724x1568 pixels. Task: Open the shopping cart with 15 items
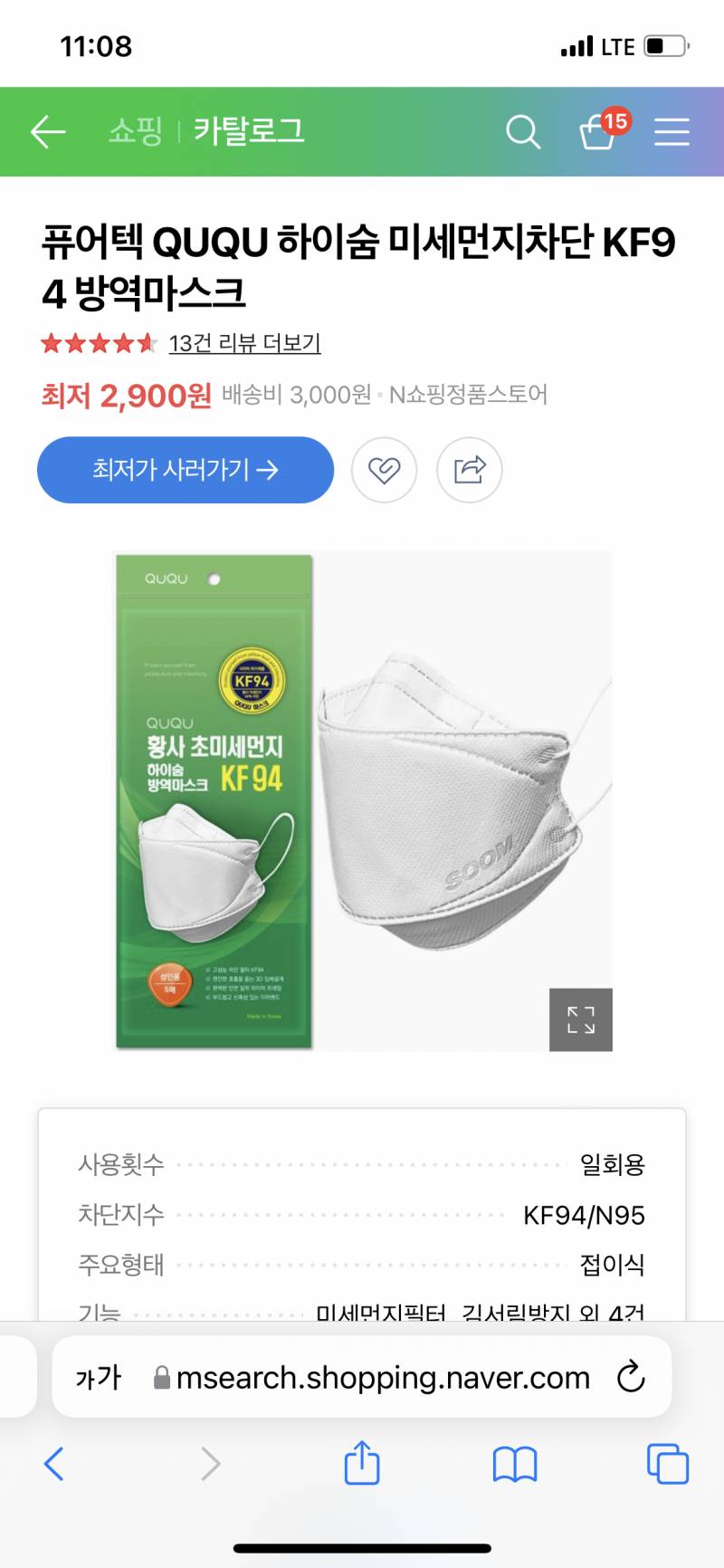coord(600,134)
